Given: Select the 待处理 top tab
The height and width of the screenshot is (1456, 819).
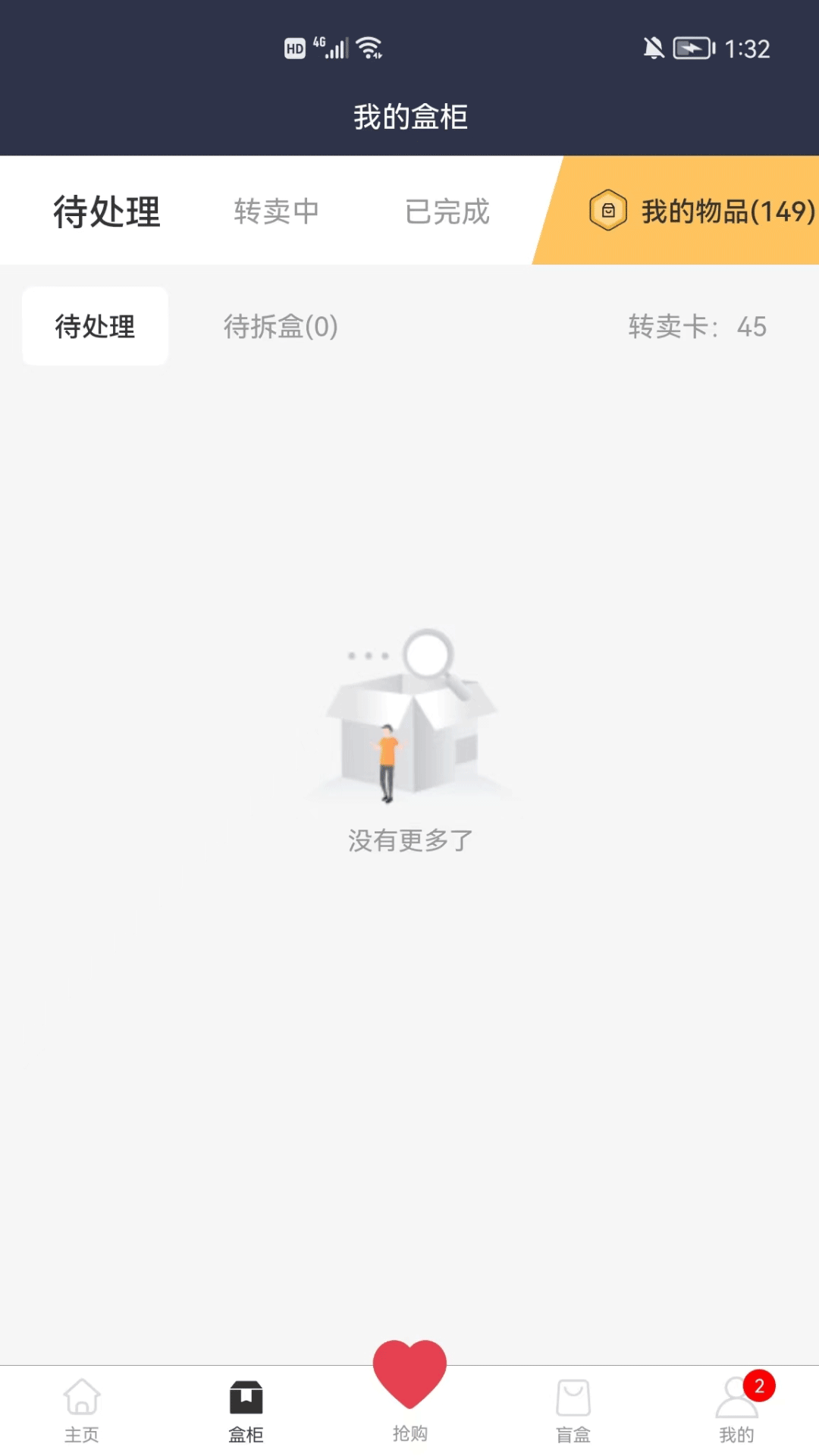Looking at the screenshot, I should pyautogui.click(x=106, y=211).
